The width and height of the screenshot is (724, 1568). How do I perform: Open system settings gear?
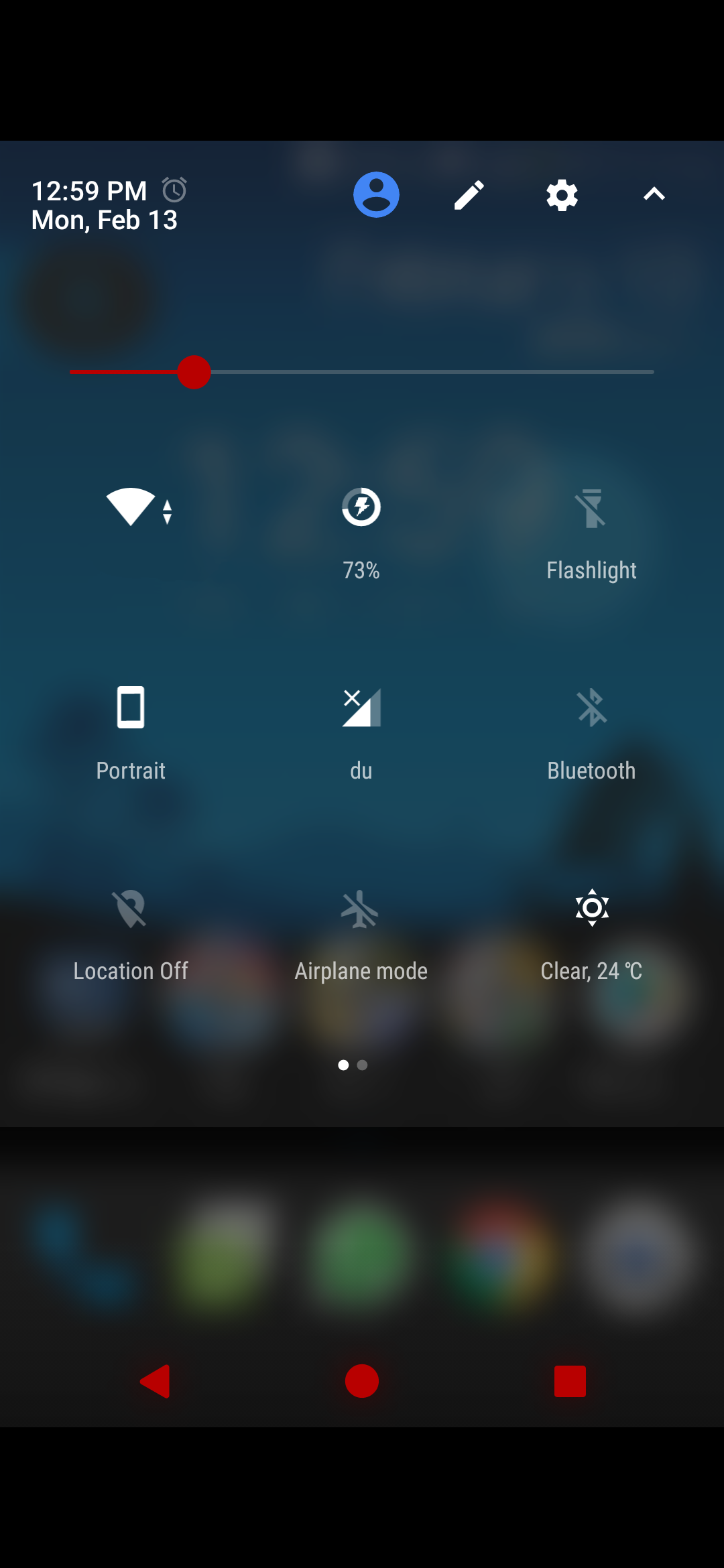pyautogui.click(x=562, y=195)
